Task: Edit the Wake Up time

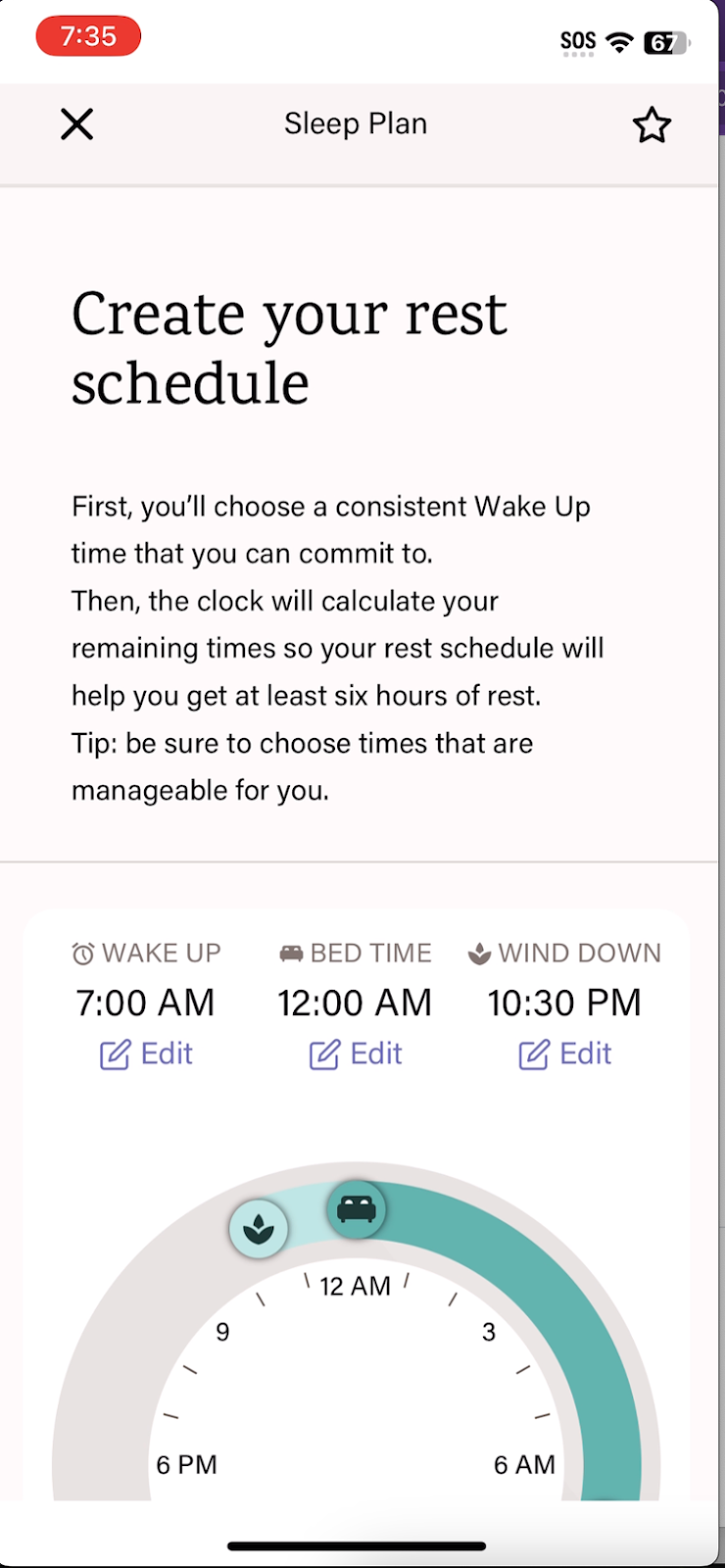Action: click(146, 1053)
